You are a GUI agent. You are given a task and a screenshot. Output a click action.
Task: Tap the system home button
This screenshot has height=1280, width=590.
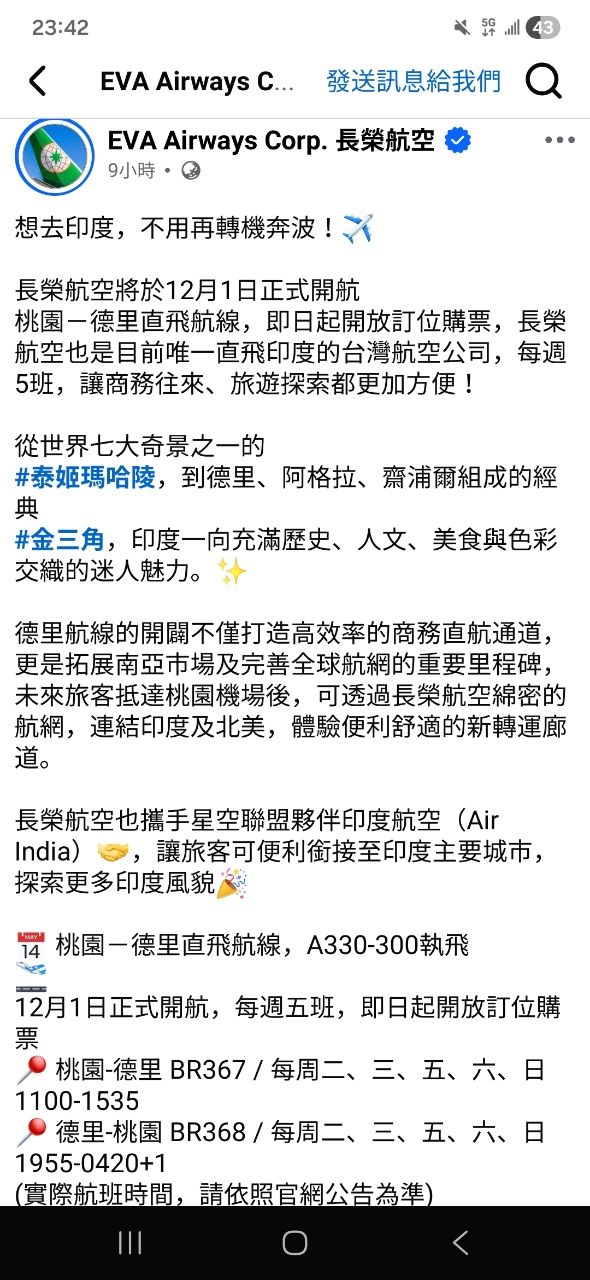pos(294,1243)
